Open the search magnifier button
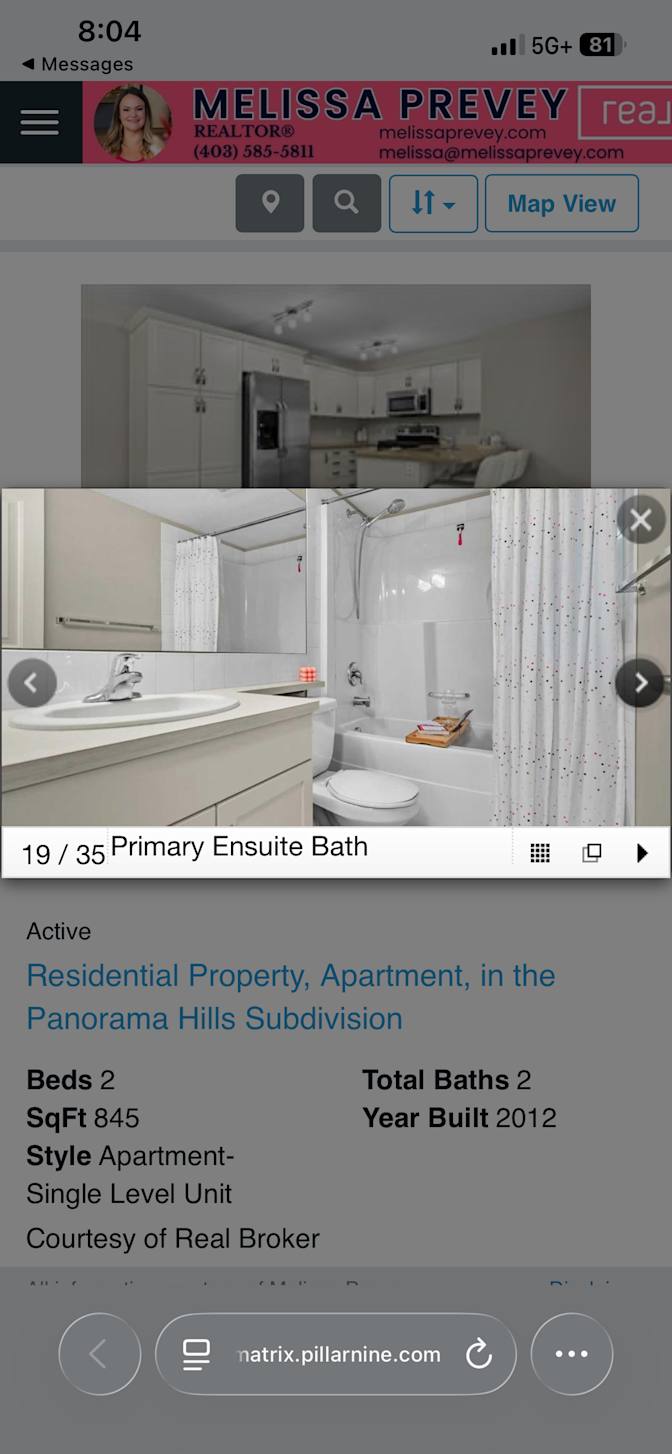Viewport: 672px width, 1454px height. pos(346,203)
